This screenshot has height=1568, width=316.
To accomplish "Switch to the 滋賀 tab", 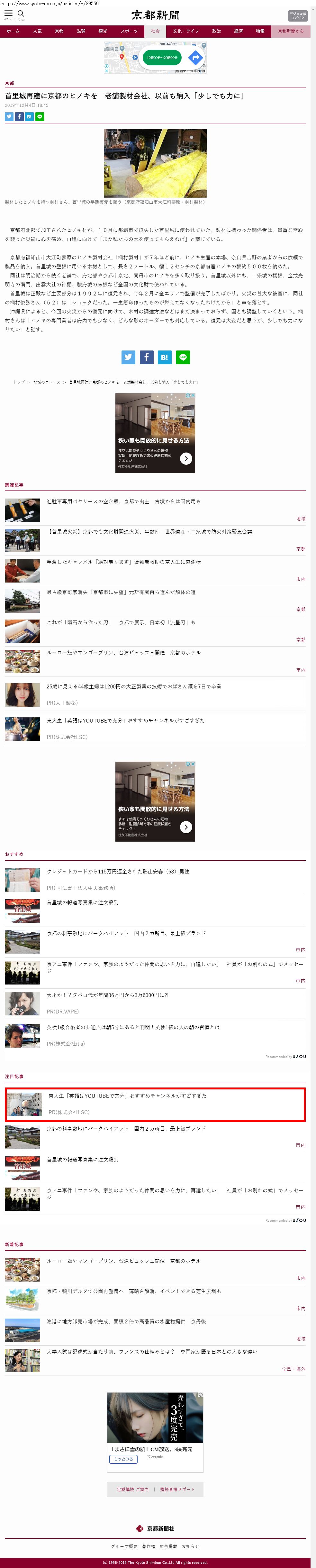I will 81,31.
